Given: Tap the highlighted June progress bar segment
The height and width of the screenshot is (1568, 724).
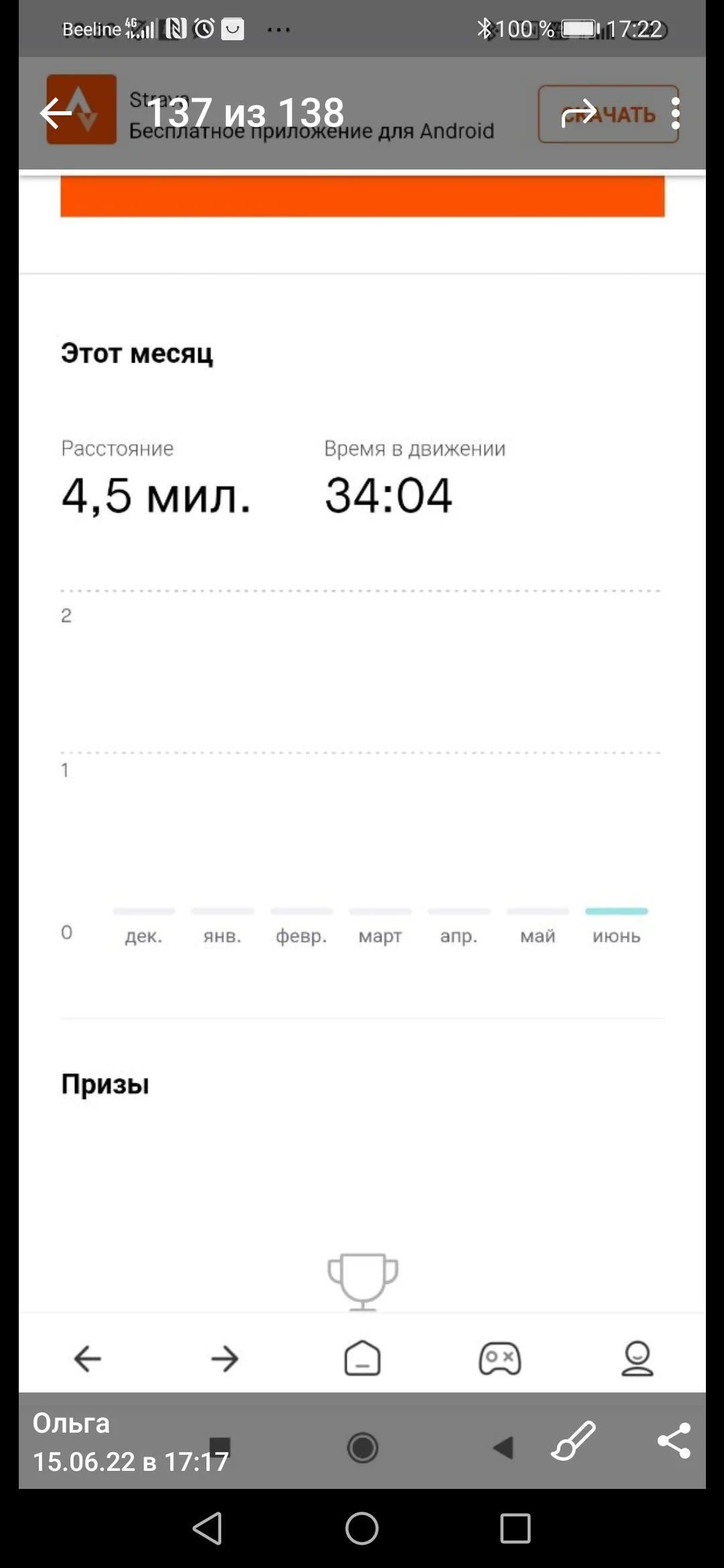Looking at the screenshot, I should pos(616,911).
